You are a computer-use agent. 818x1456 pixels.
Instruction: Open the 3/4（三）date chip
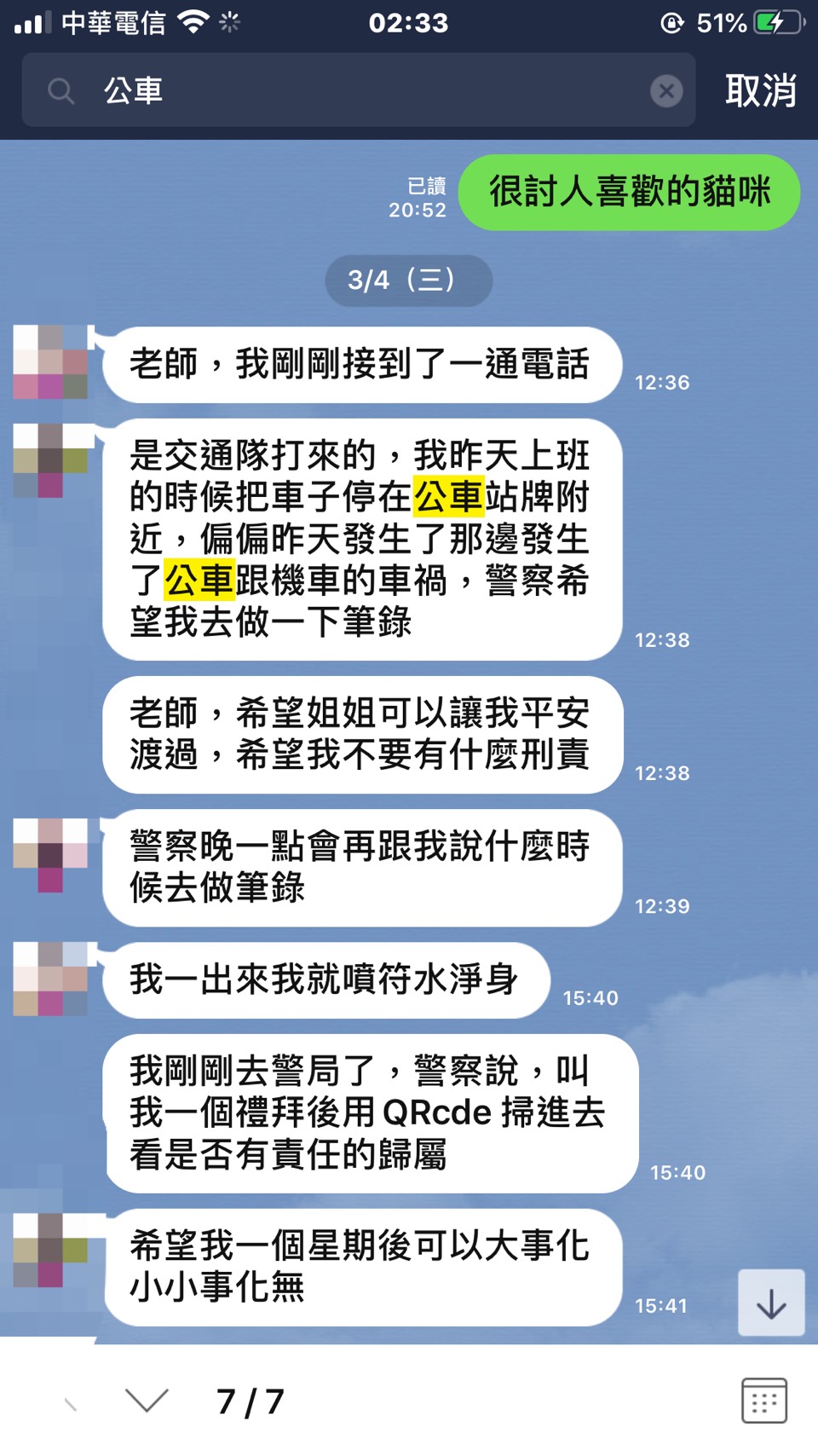408,280
